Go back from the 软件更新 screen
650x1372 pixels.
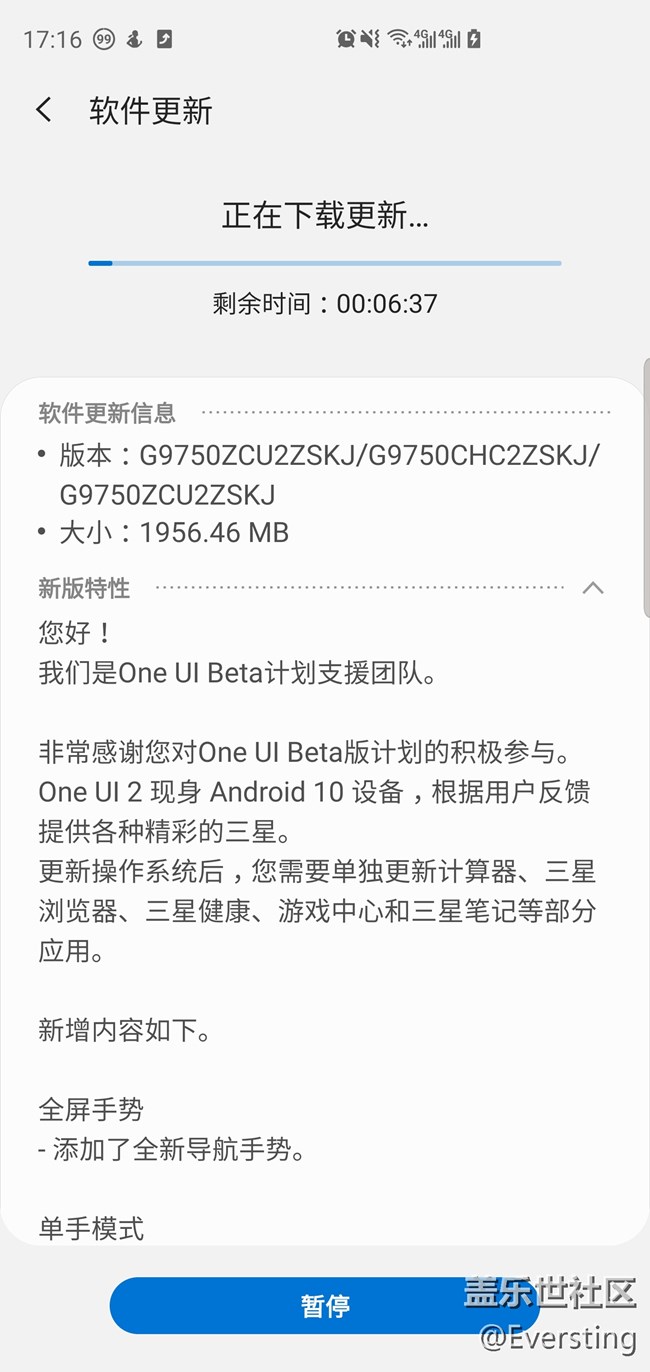43,110
